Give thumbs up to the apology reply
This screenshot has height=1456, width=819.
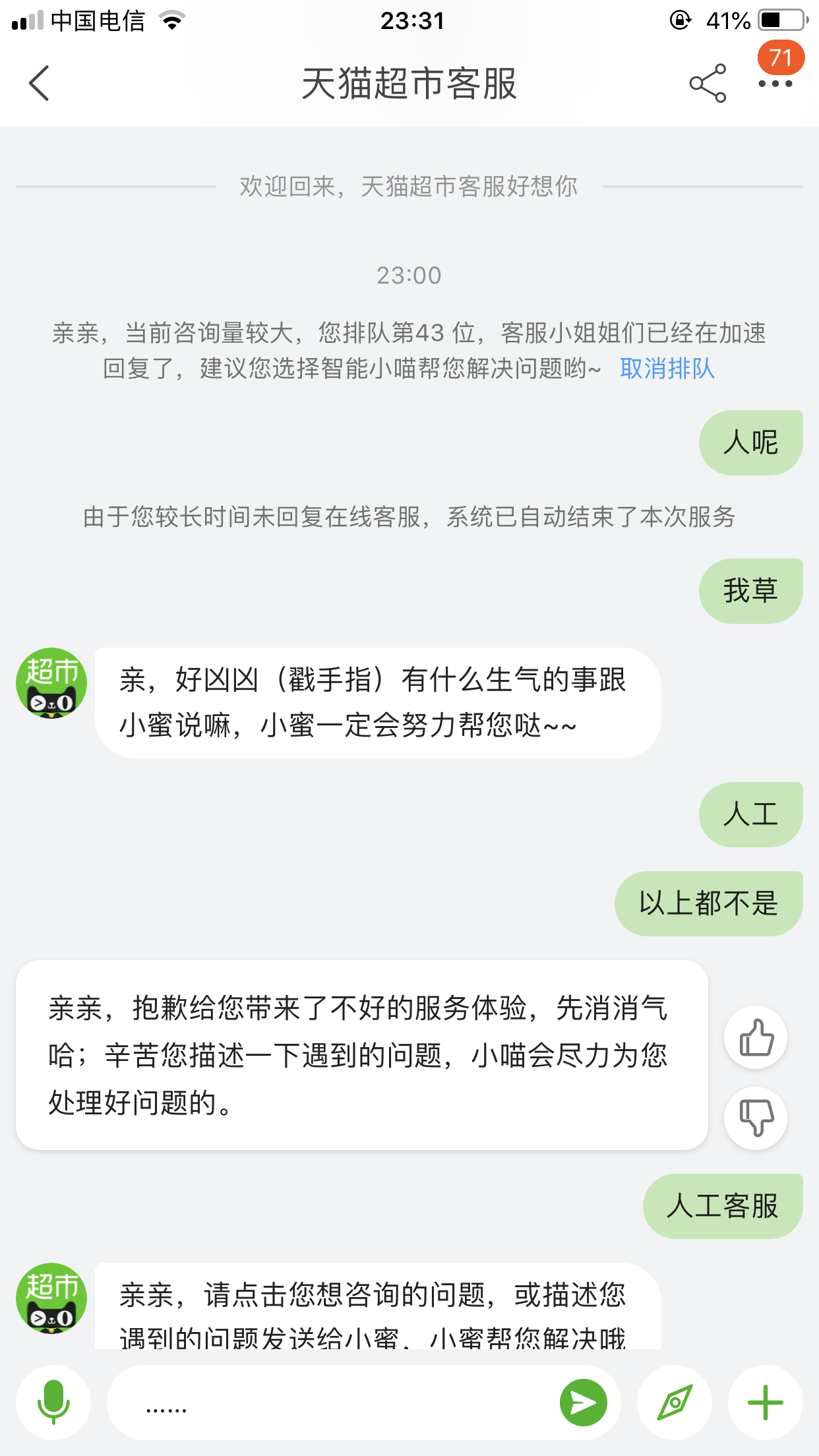pyautogui.click(x=756, y=1037)
